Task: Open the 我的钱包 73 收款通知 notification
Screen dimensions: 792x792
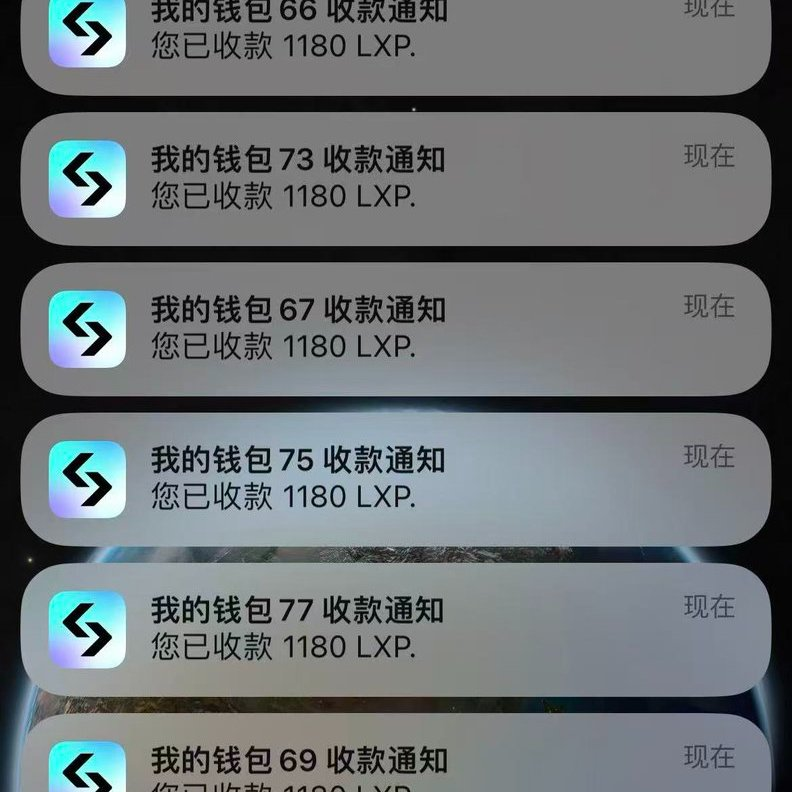Action: coord(396,178)
